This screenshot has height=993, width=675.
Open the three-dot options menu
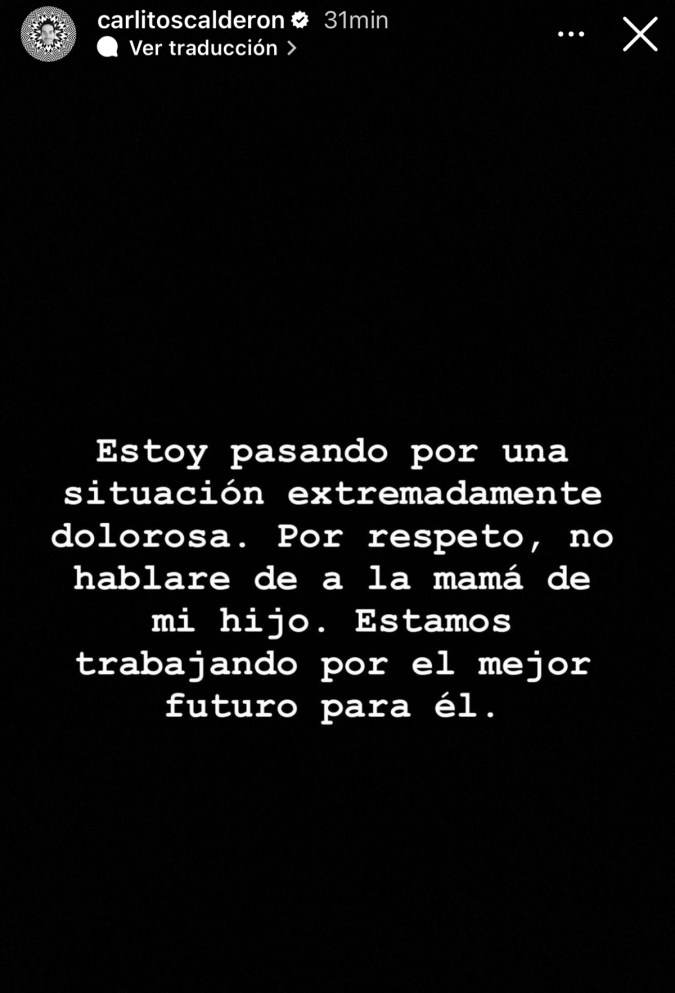[x=571, y=34]
